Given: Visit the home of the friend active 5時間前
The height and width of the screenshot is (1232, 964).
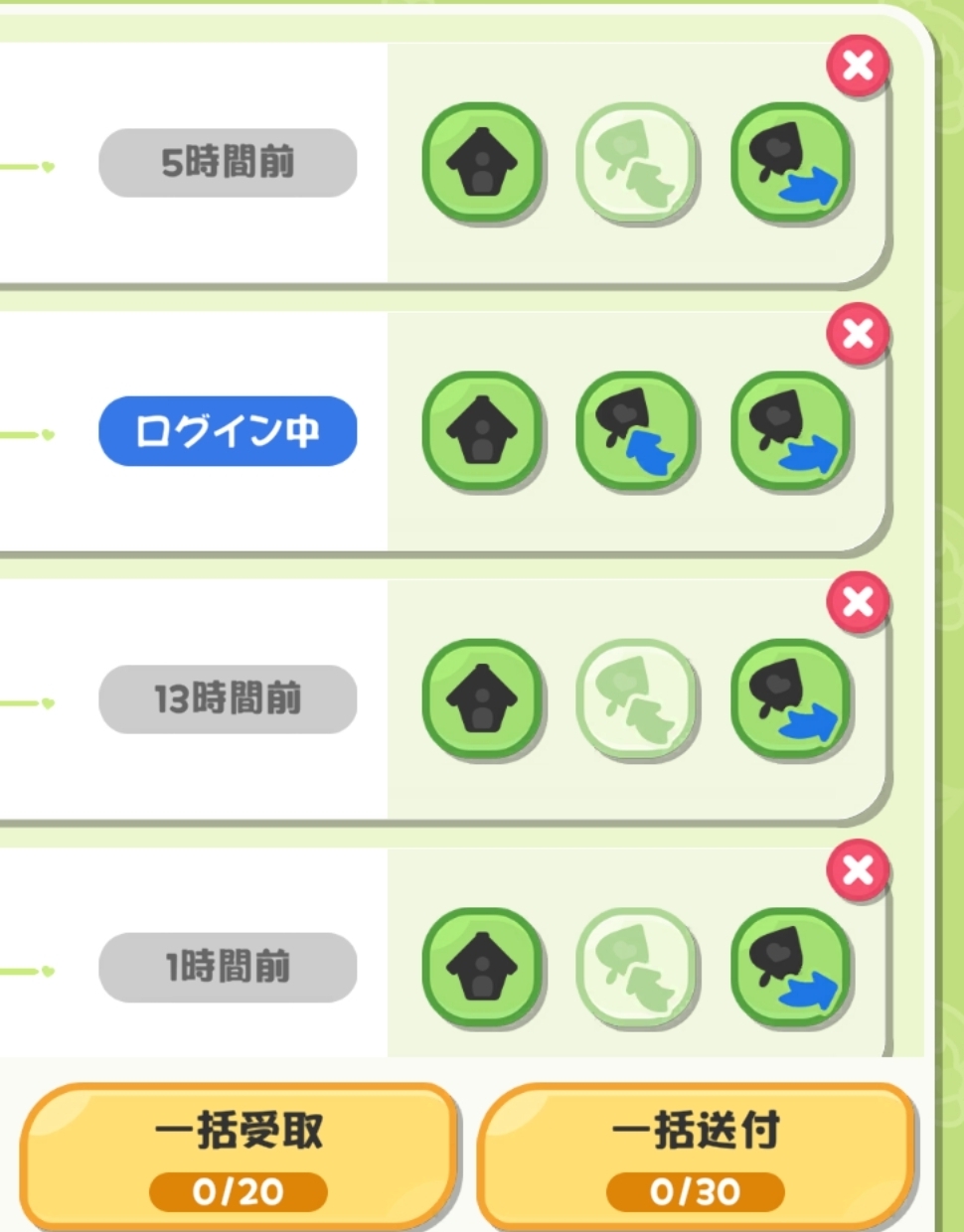Looking at the screenshot, I should pos(482,161).
